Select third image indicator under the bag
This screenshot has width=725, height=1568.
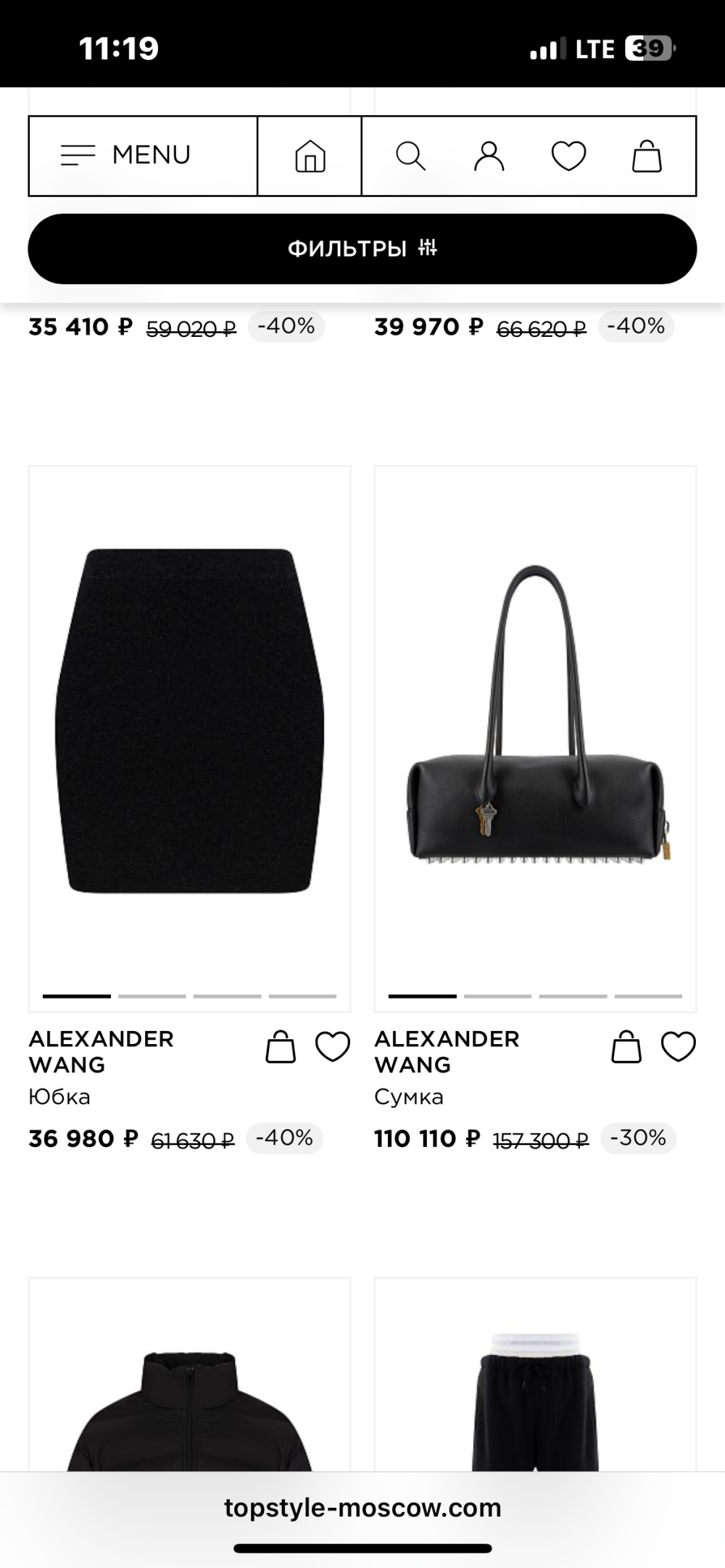point(573,997)
